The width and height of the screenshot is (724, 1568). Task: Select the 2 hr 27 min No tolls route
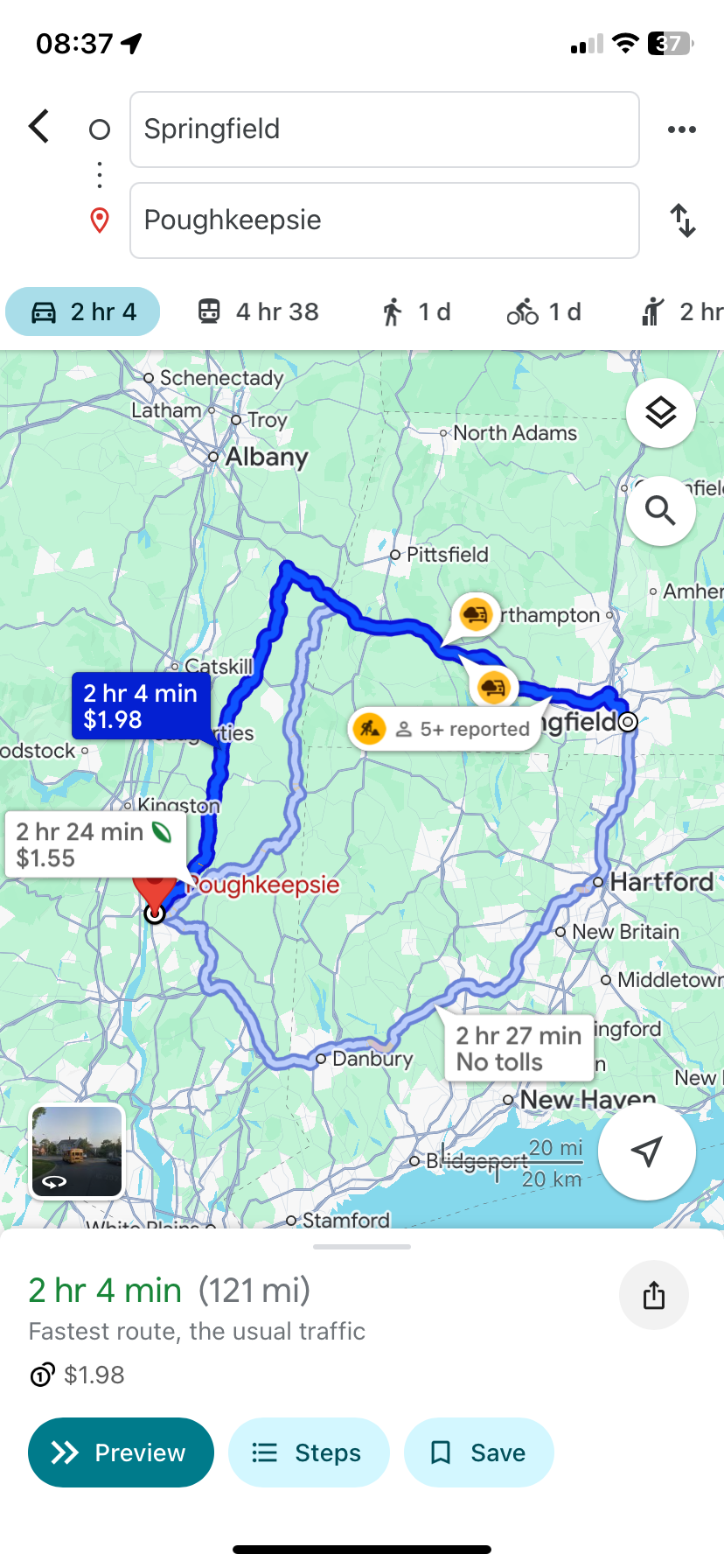517,1047
